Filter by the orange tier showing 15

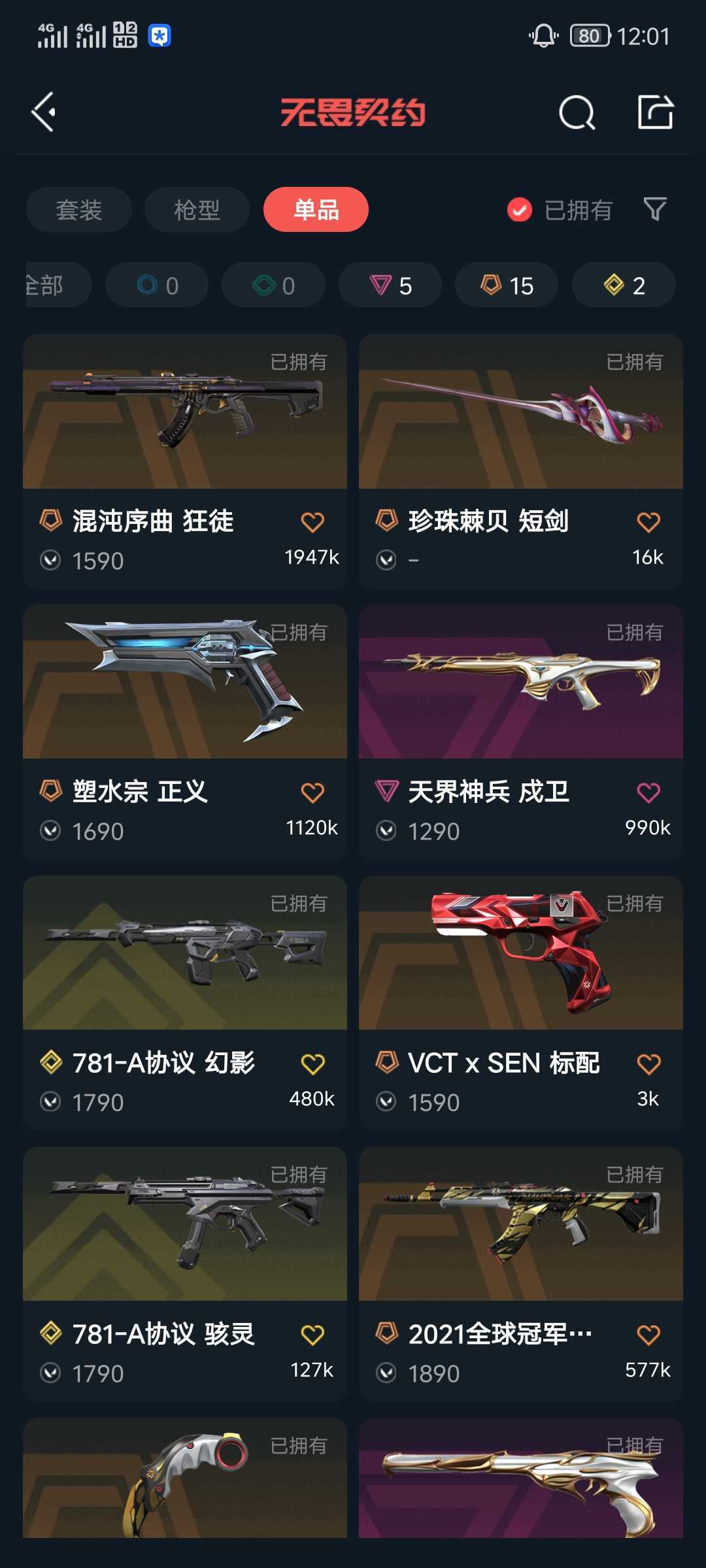[507, 286]
